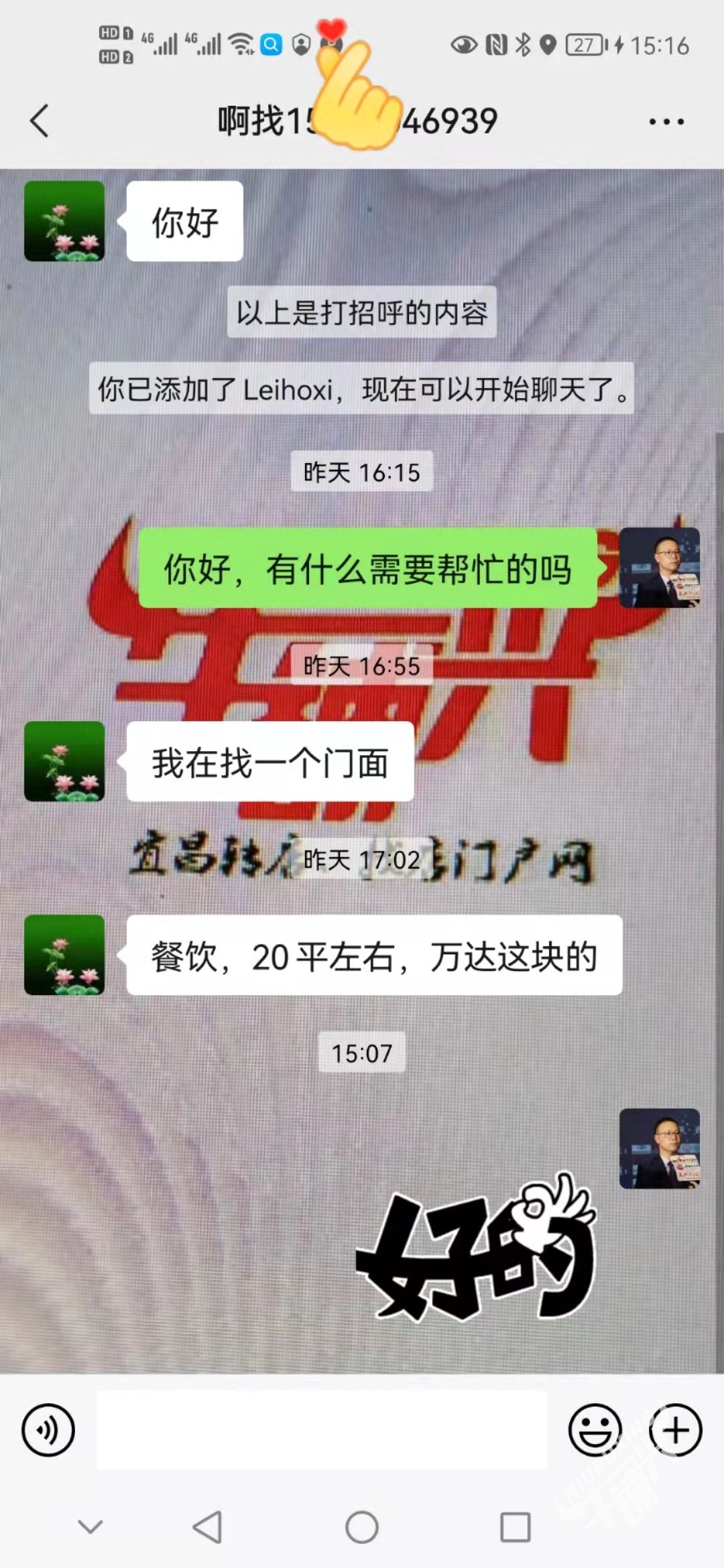
Task: Tap the message text field
Action: pos(322,1430)
